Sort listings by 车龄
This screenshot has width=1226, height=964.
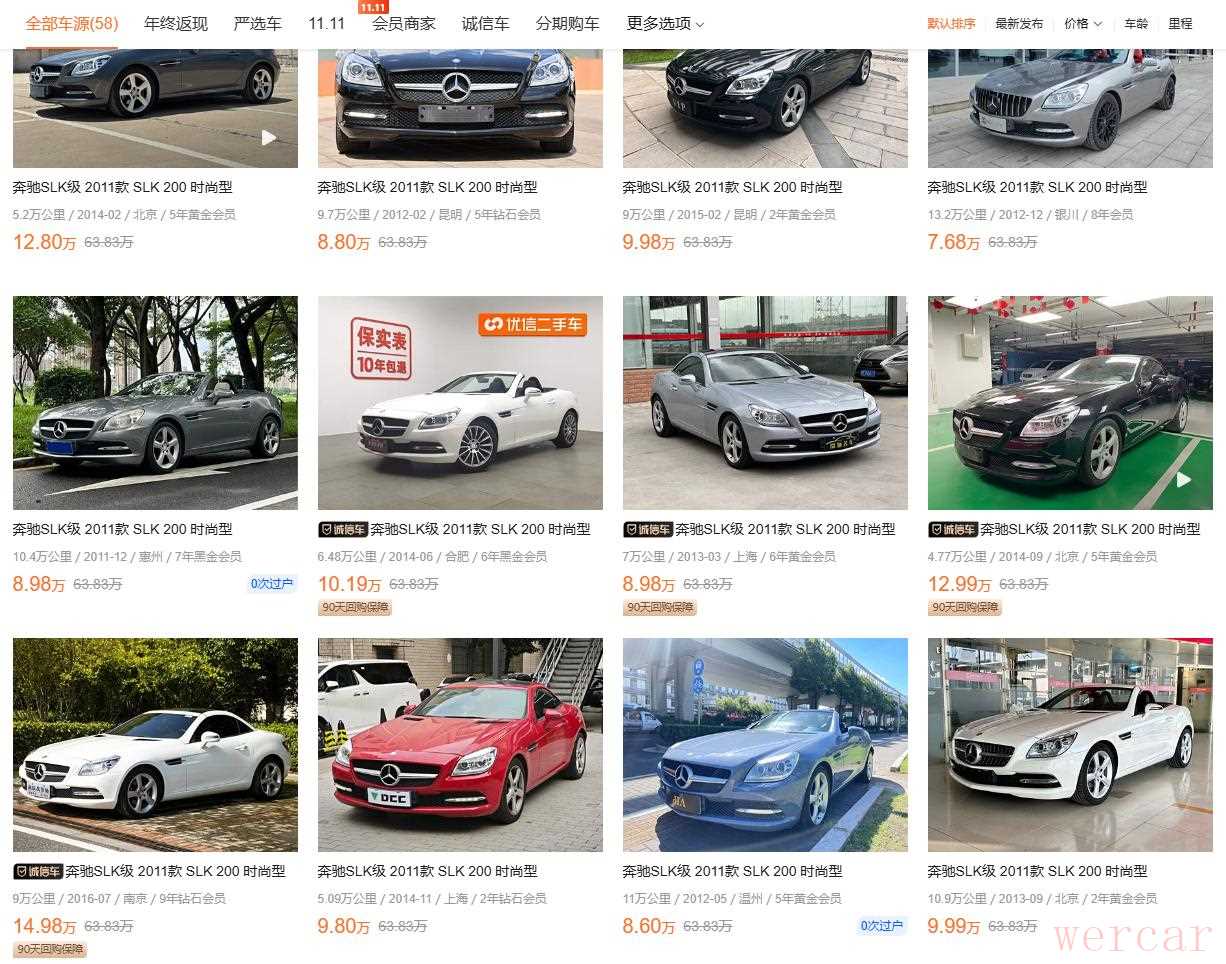(1136, 23)
